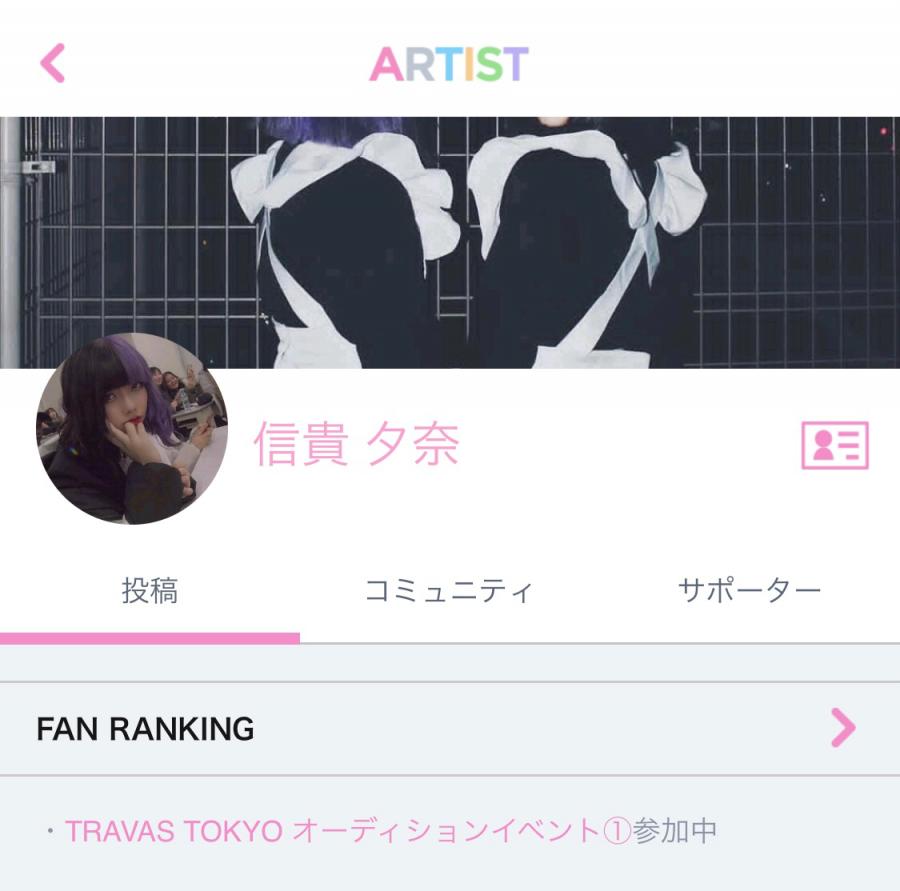View 信貴 夕奈's round profile photo

click(132, 428)
